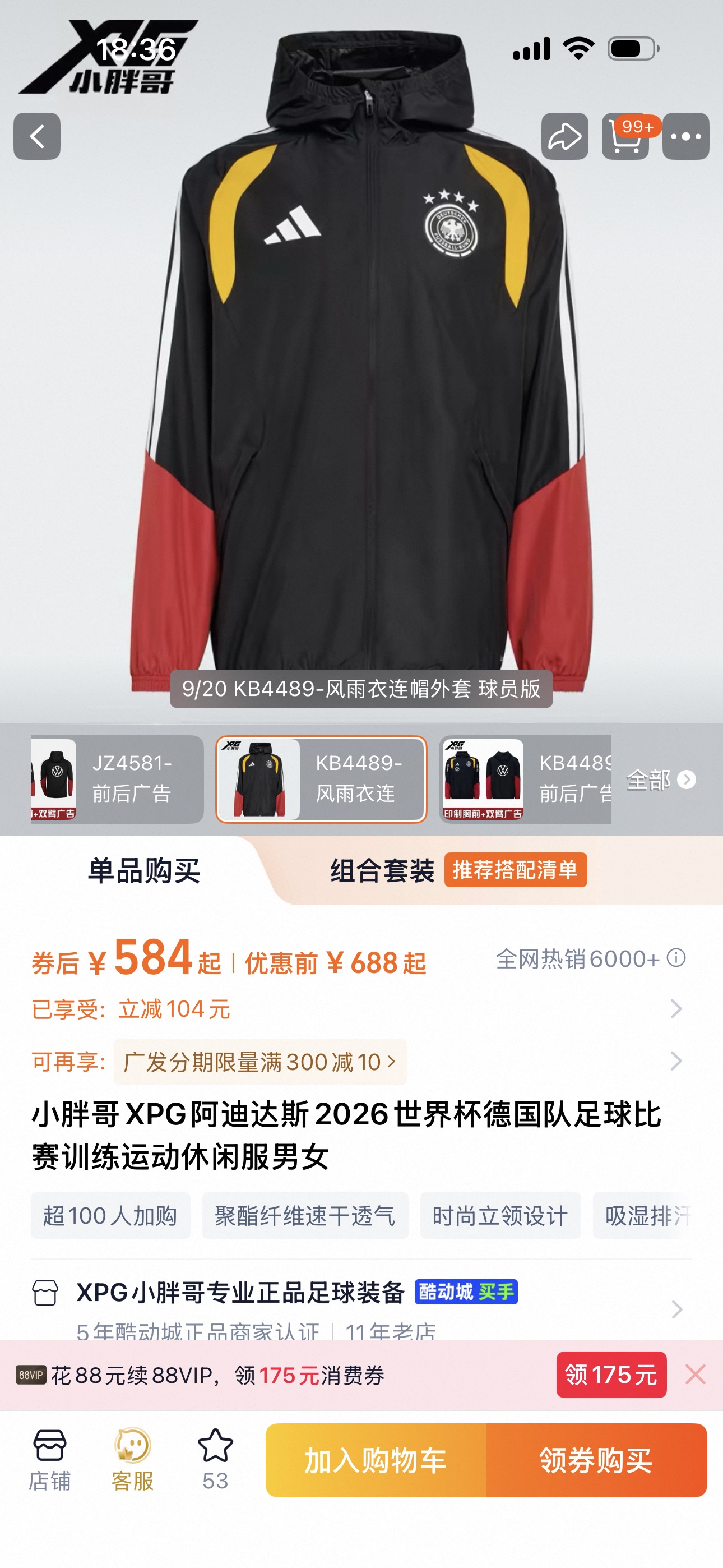Contact 客服 customer service

(x=133, y=1460)
